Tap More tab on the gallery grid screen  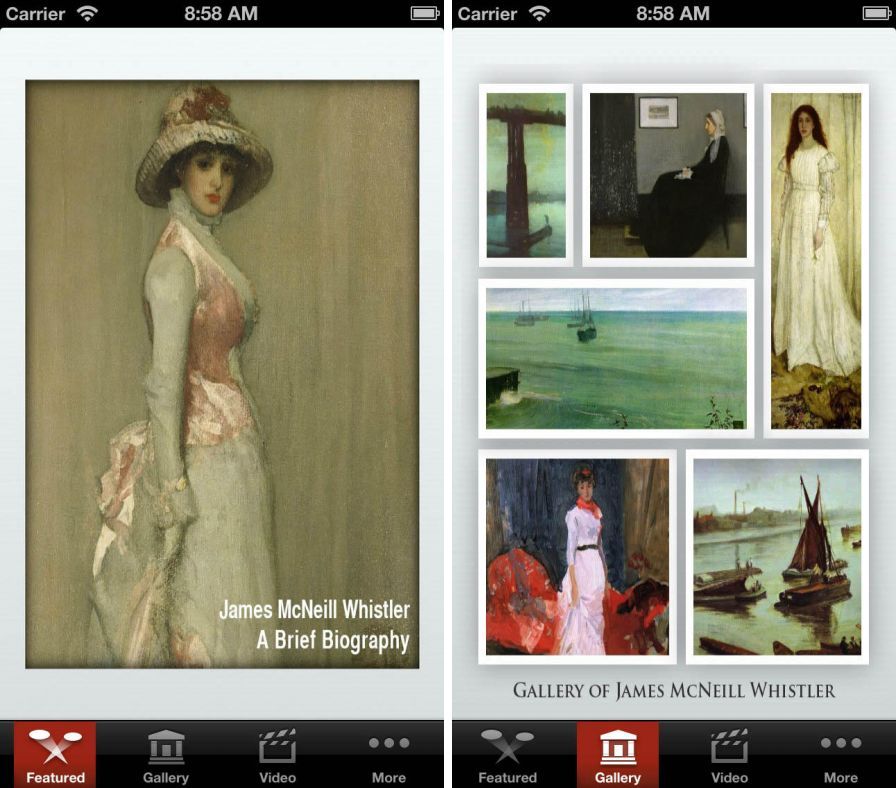pyautogui.click(x=841, y=755)
